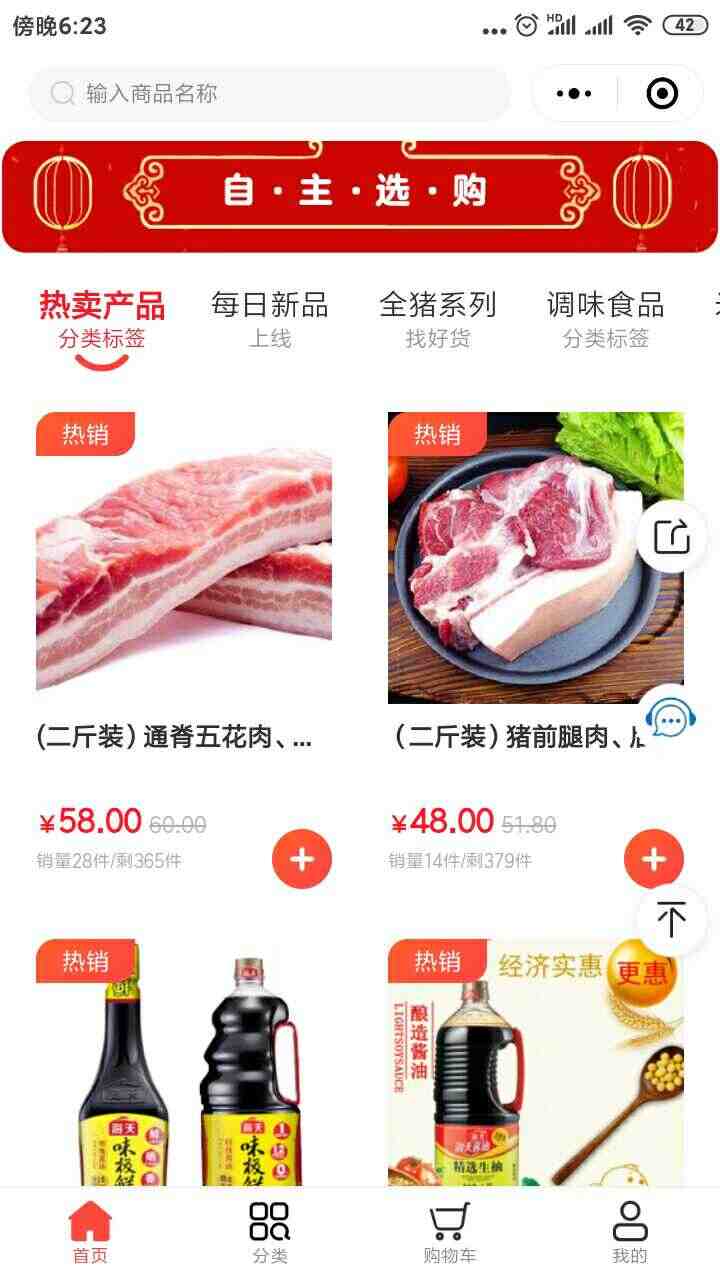
Task: Tap the back-to-top arrow button
Action: click(671, 919)
